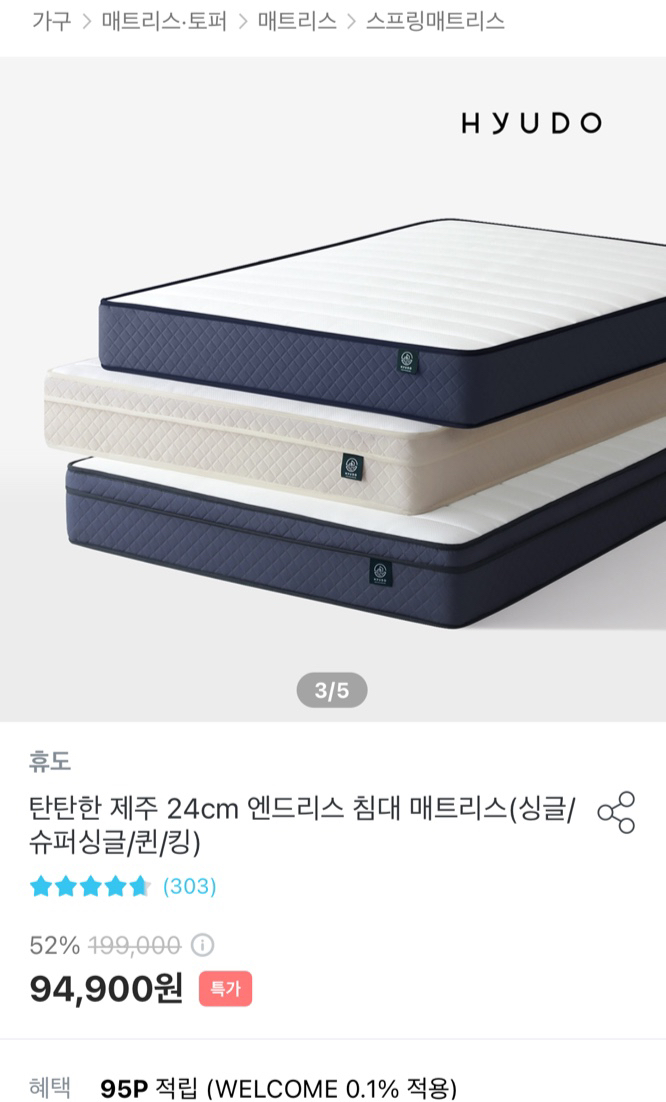Open the 스프링매트리스 breadcrumb category
Image resolution: width=666 pixels, height=1102 pixels.
pos(435,21)
